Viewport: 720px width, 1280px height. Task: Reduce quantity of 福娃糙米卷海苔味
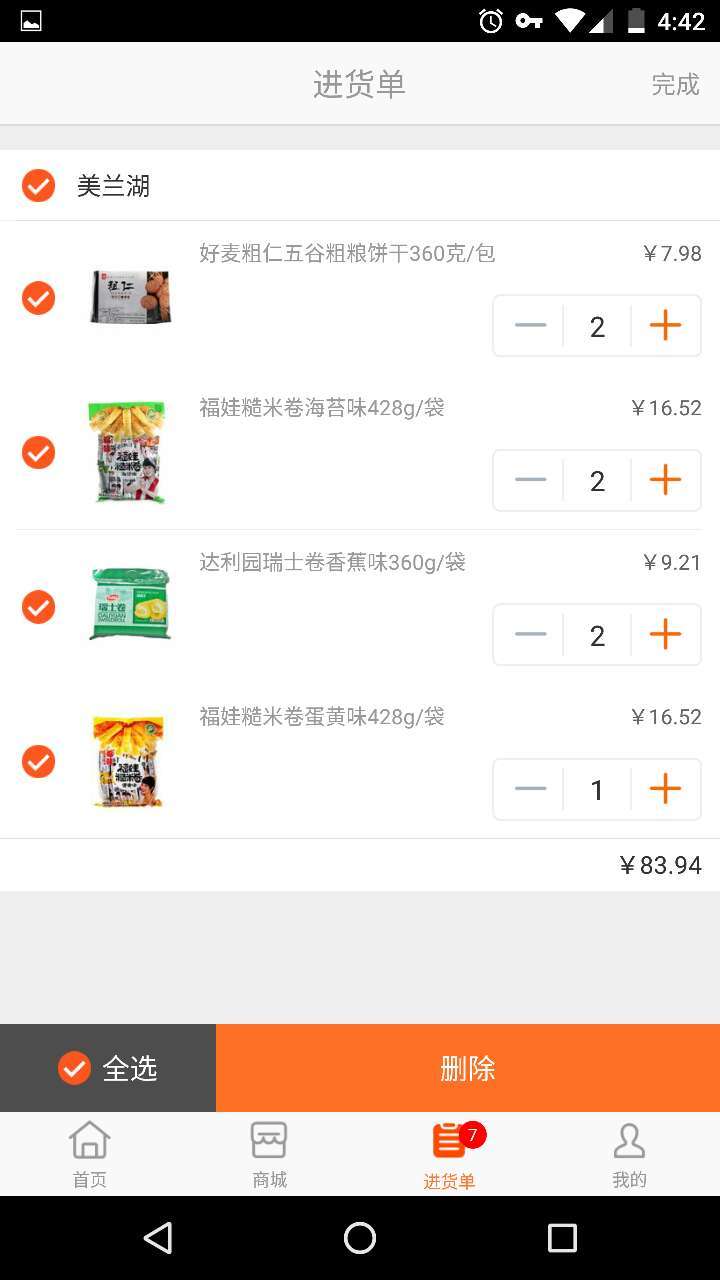[530, 480]
